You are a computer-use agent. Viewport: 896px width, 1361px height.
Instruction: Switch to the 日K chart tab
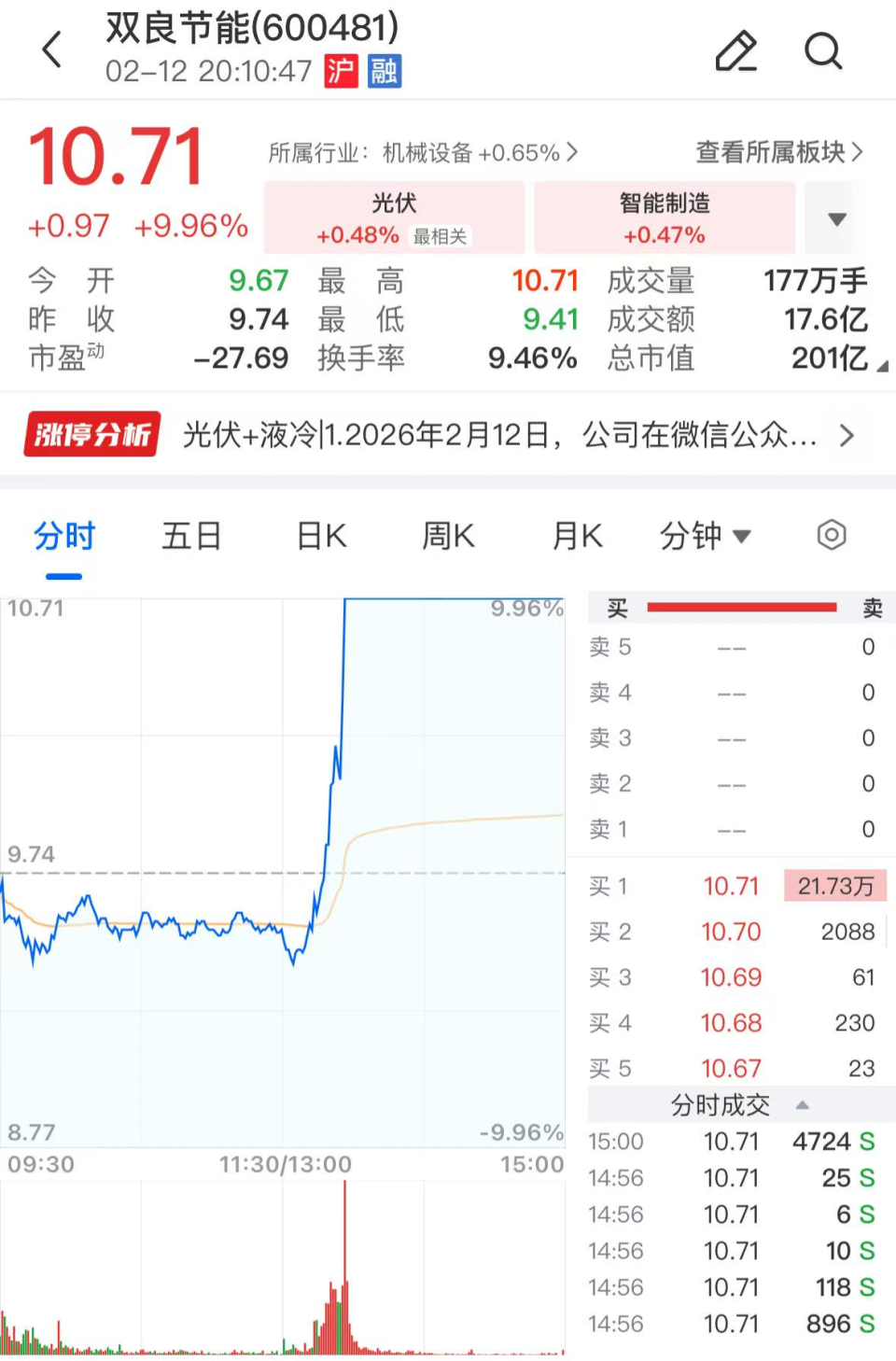coord(320,535)
